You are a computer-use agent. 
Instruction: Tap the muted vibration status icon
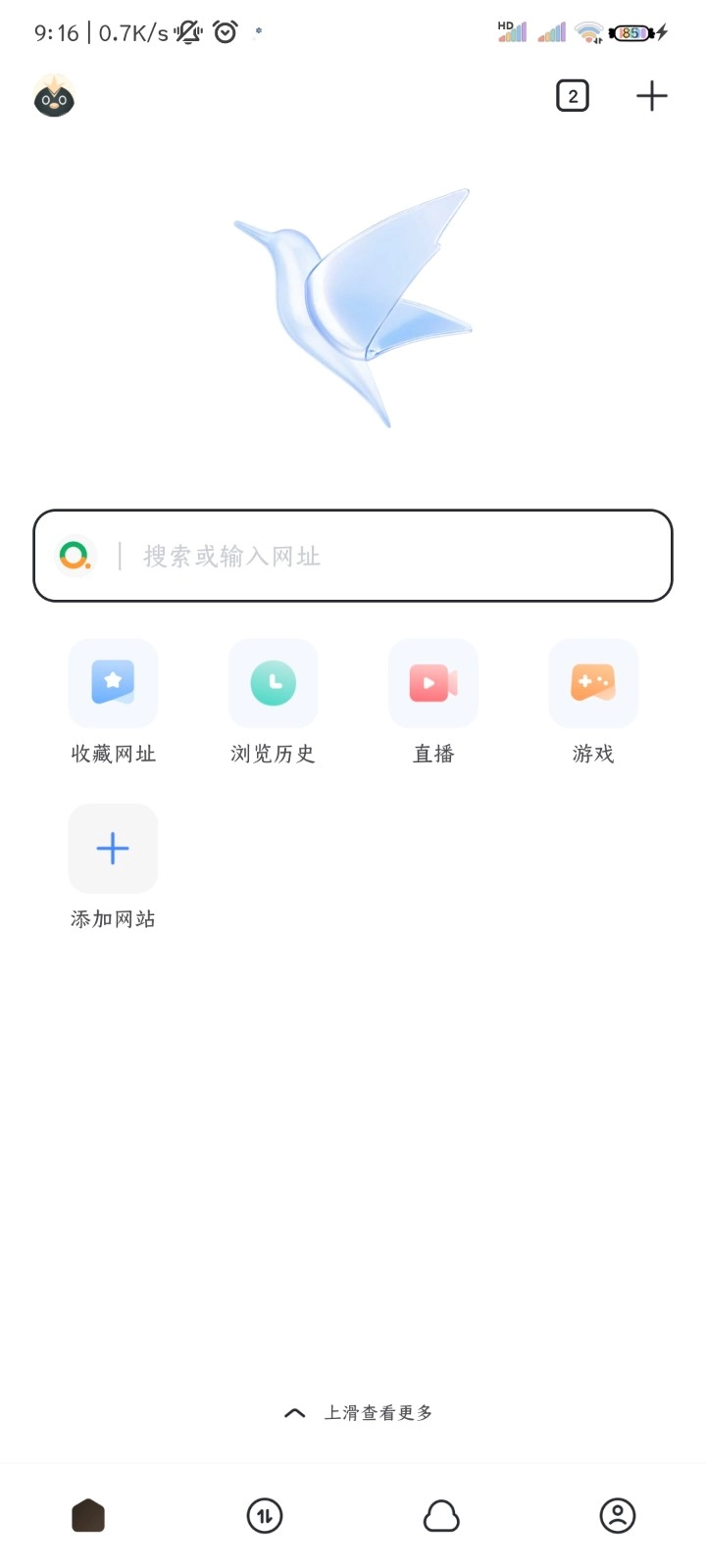pyautogui.click(x=186, y=31)
